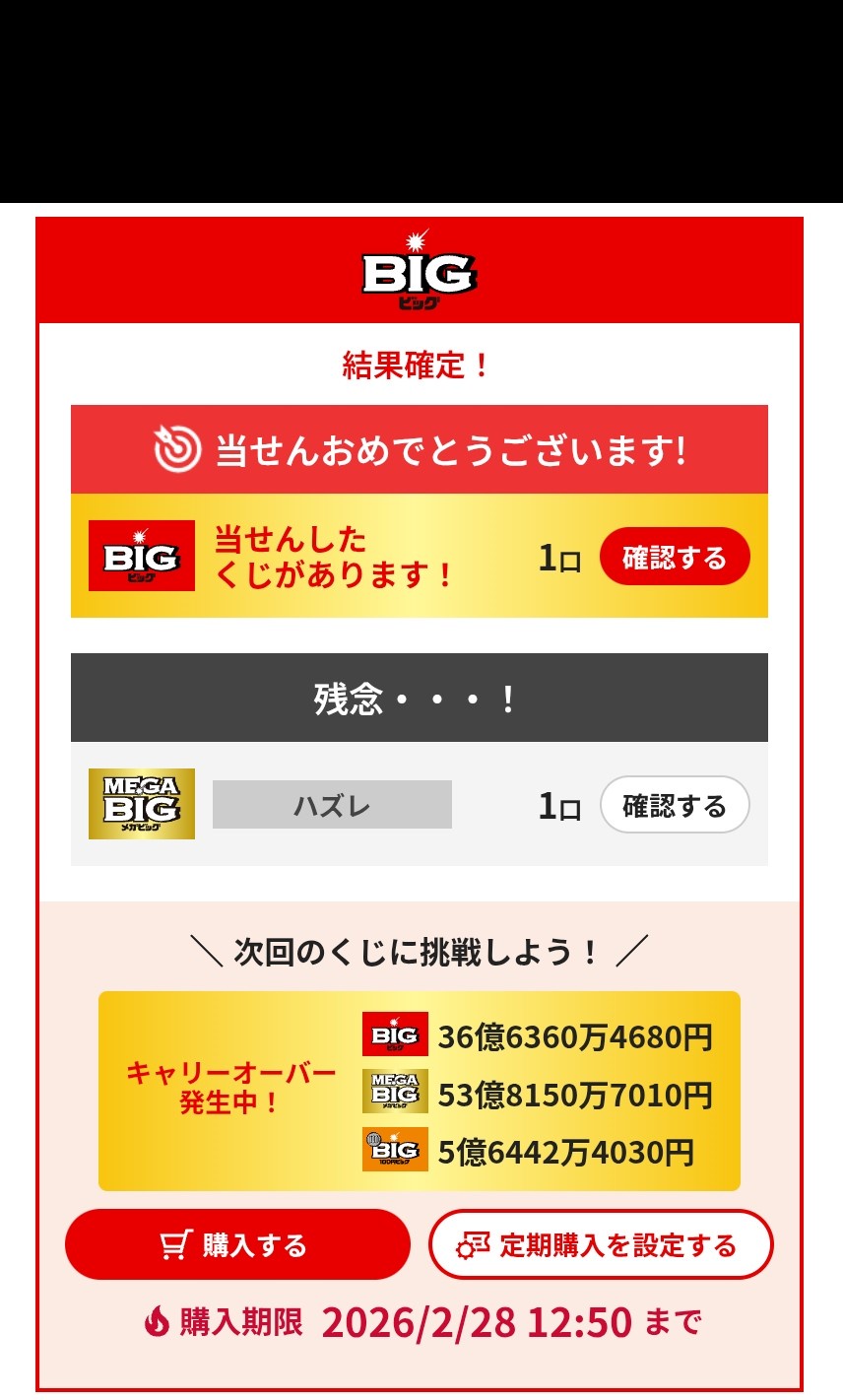
Task: Tap the red 購入する button
Action: click(237, 1244)
